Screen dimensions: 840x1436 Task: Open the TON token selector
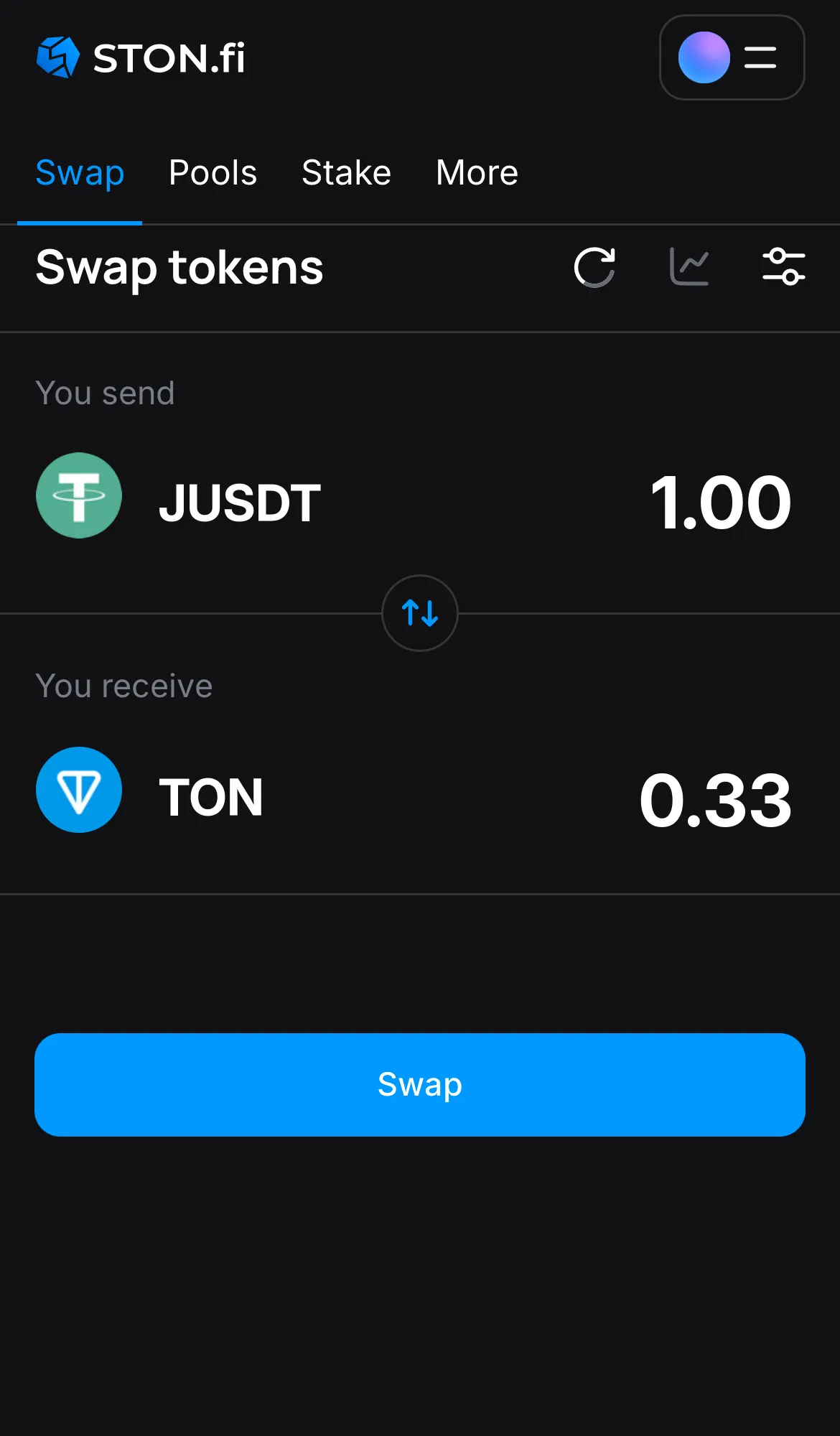[x=210, y=795]
